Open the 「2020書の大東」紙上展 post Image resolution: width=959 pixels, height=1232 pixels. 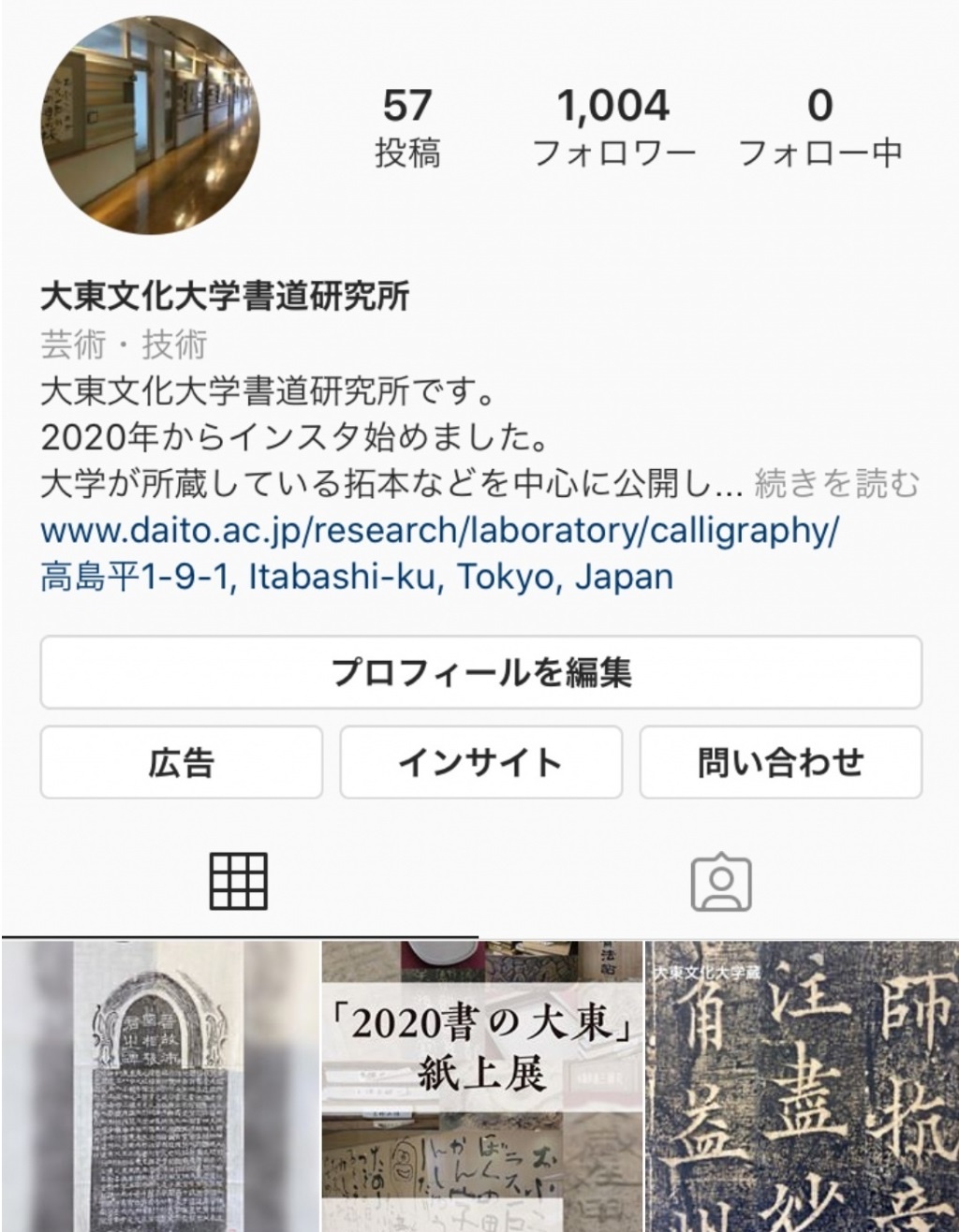(480, 1086)
